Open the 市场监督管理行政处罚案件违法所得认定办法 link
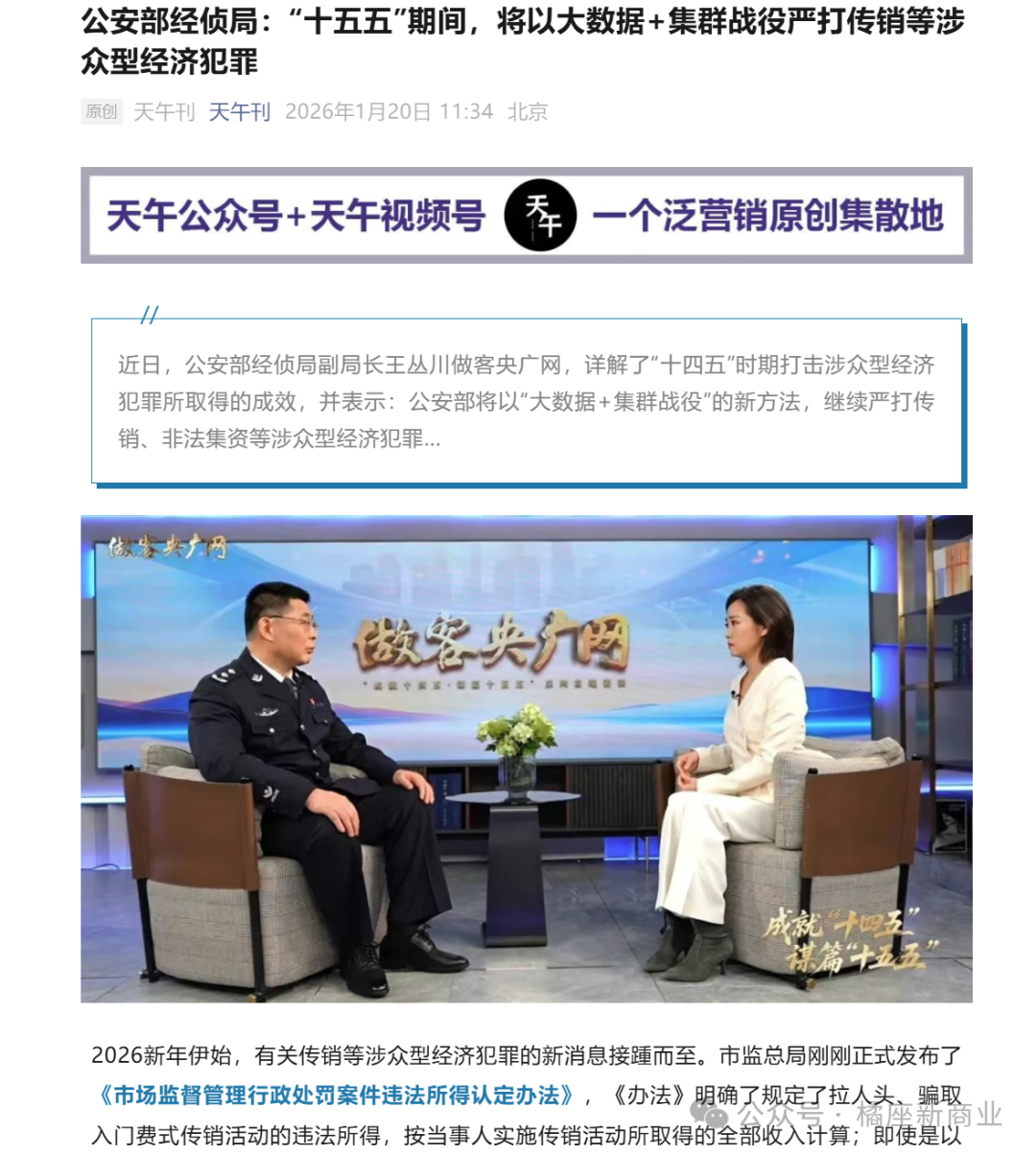This screenshot has width=1036, height=1155. click(336, 1096)
